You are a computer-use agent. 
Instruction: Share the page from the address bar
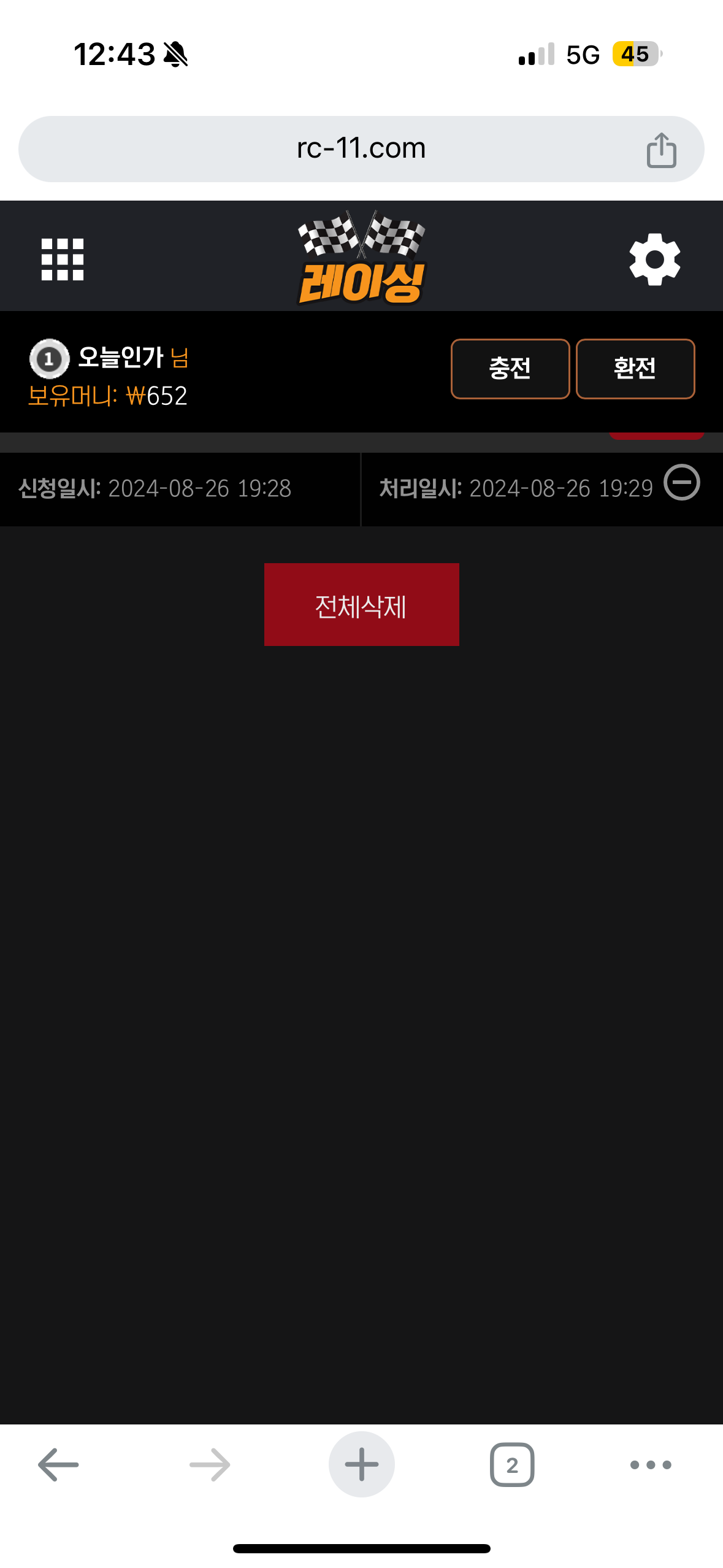point(661,150)
